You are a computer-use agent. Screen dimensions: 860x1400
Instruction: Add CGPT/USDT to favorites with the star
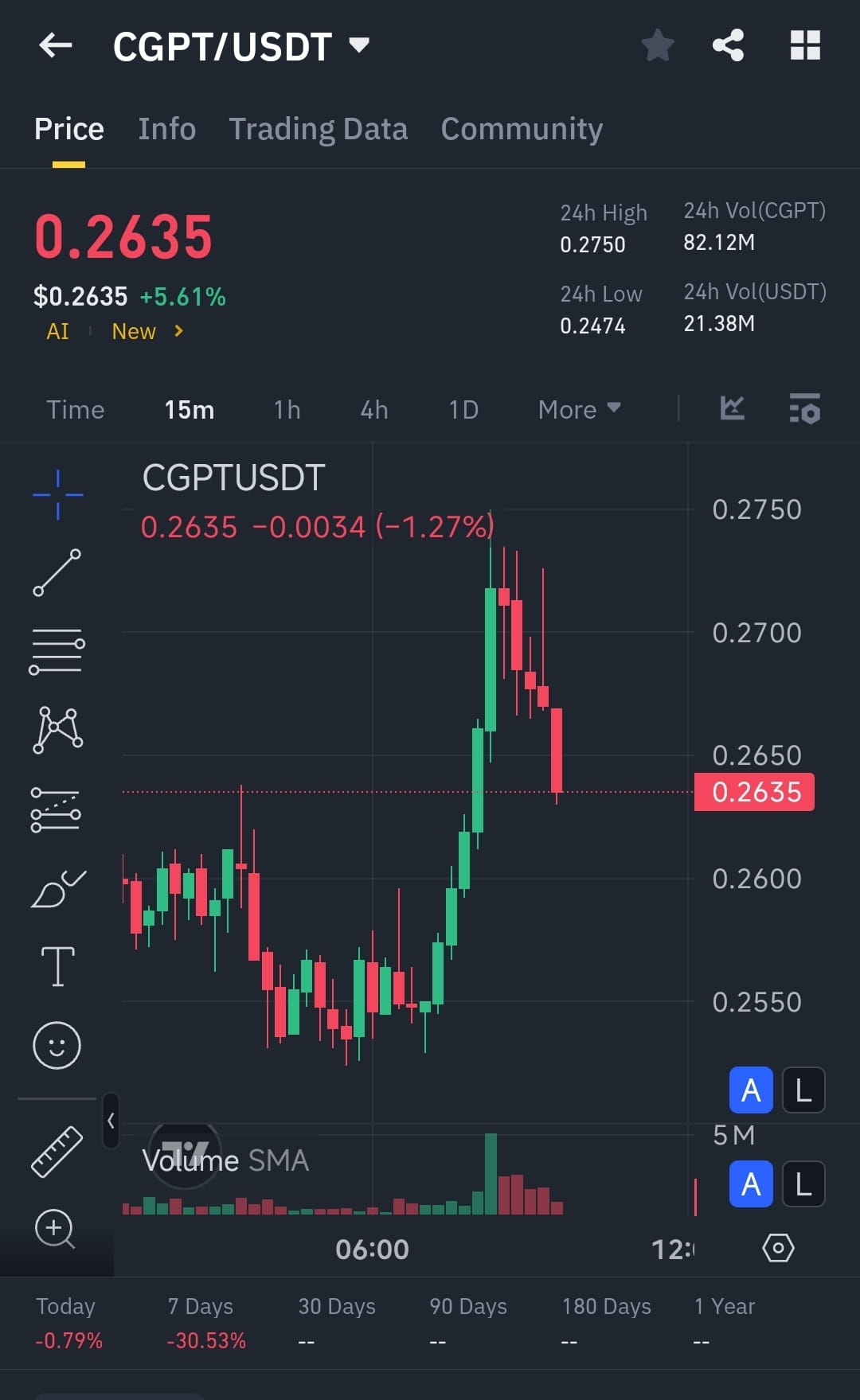point(659,45)
